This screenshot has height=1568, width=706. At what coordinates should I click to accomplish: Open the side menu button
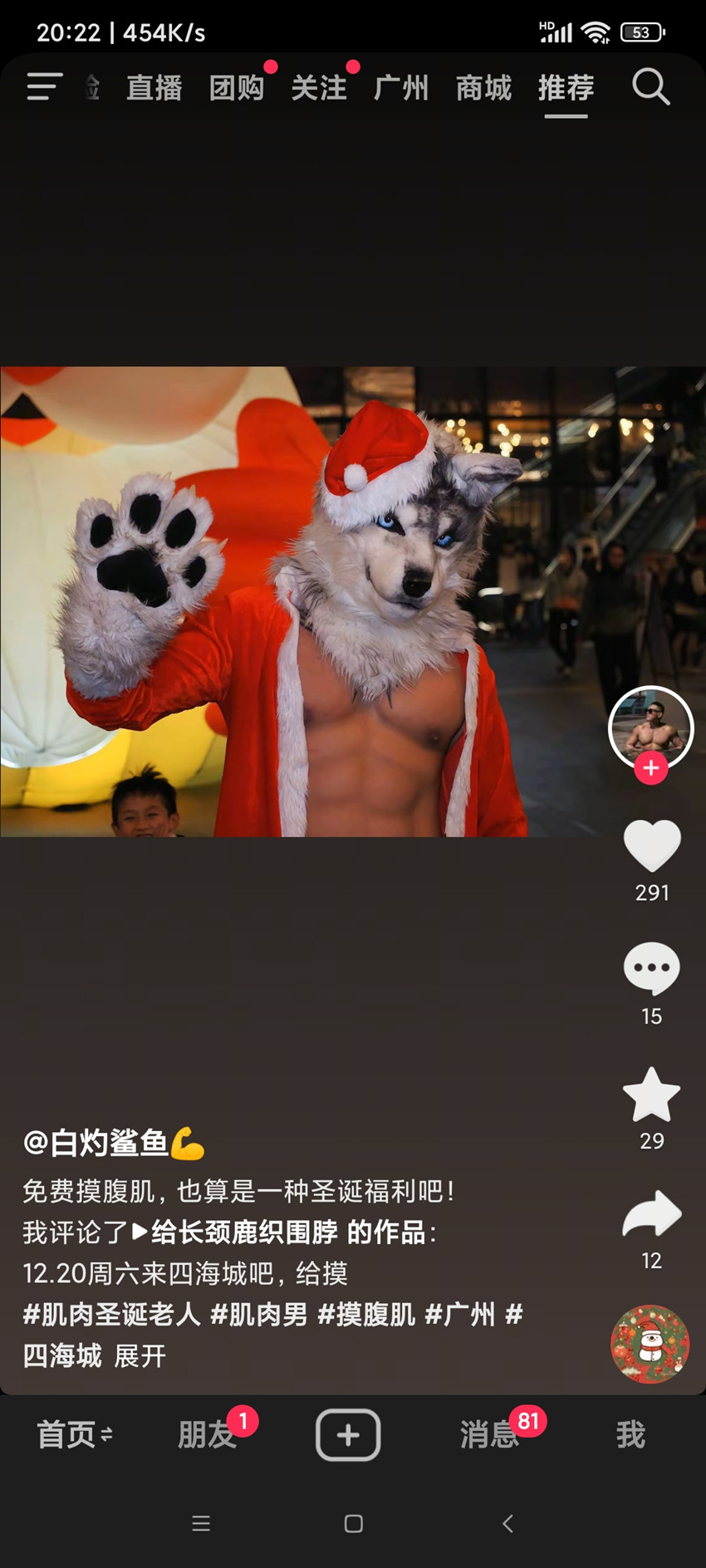pyautogui.click(x=44, y=86)
